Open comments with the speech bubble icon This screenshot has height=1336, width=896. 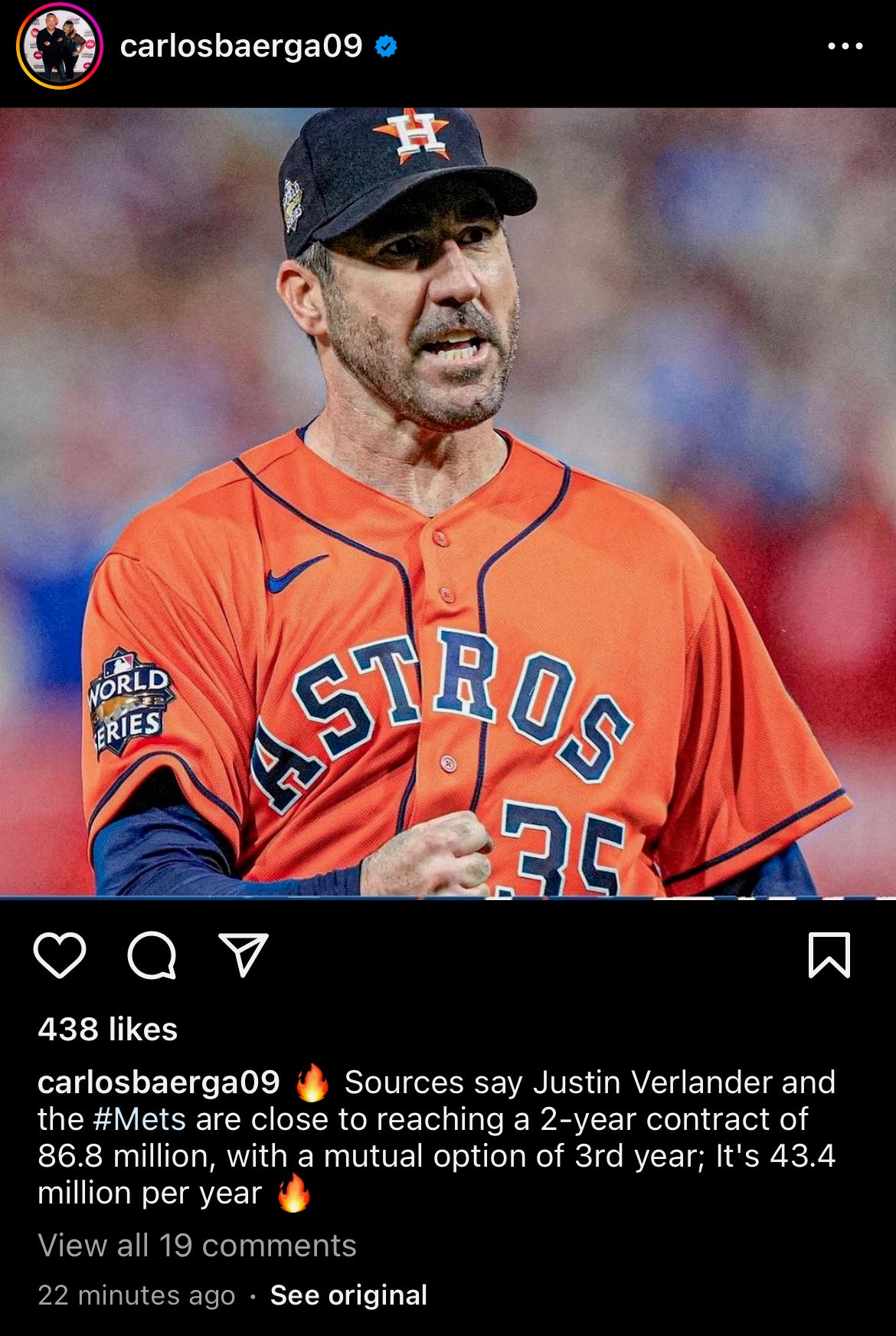point(152,955)
